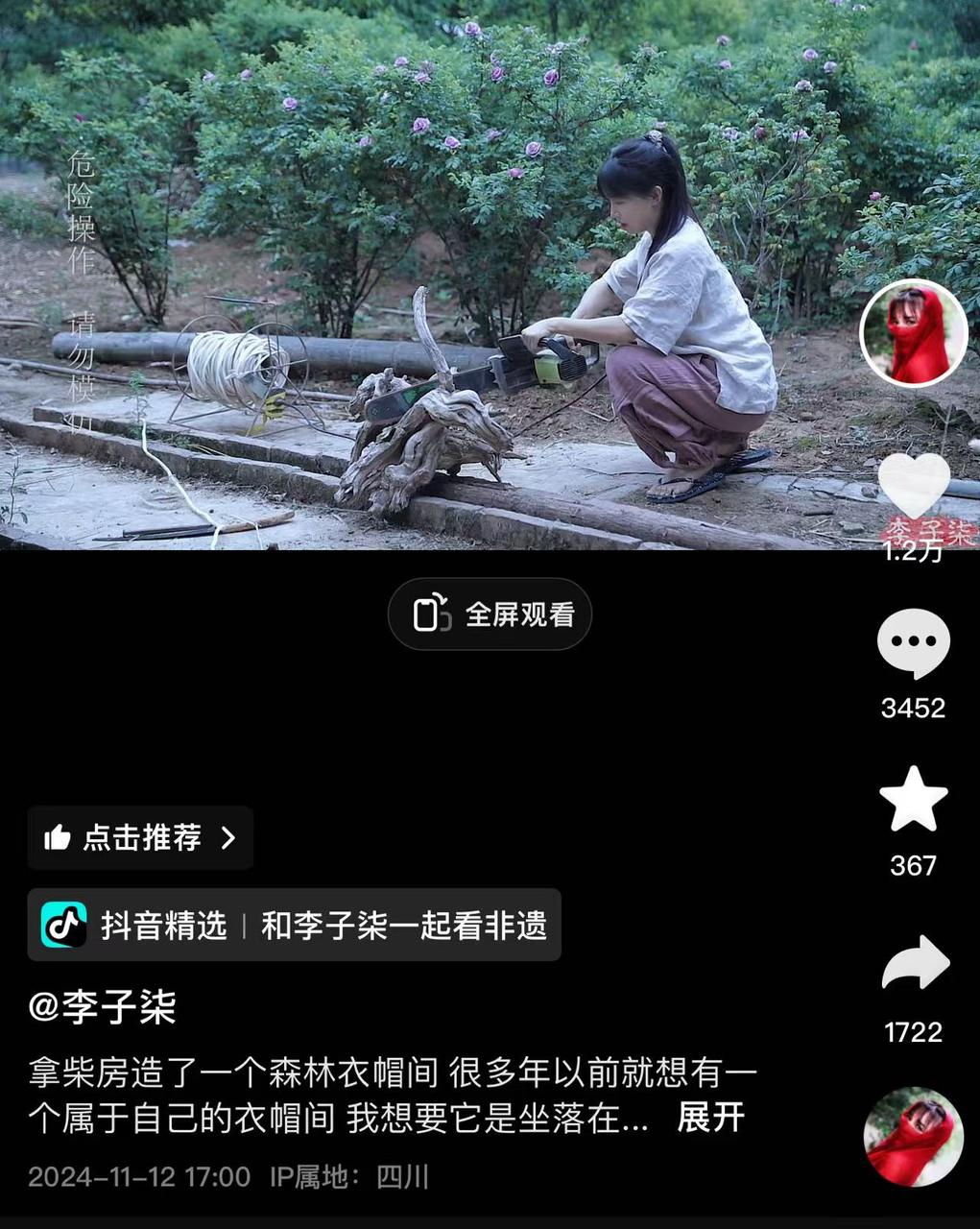Open the creator's avatar above the heart icon
Screen dimensions: 980x1229
[913, 333]
